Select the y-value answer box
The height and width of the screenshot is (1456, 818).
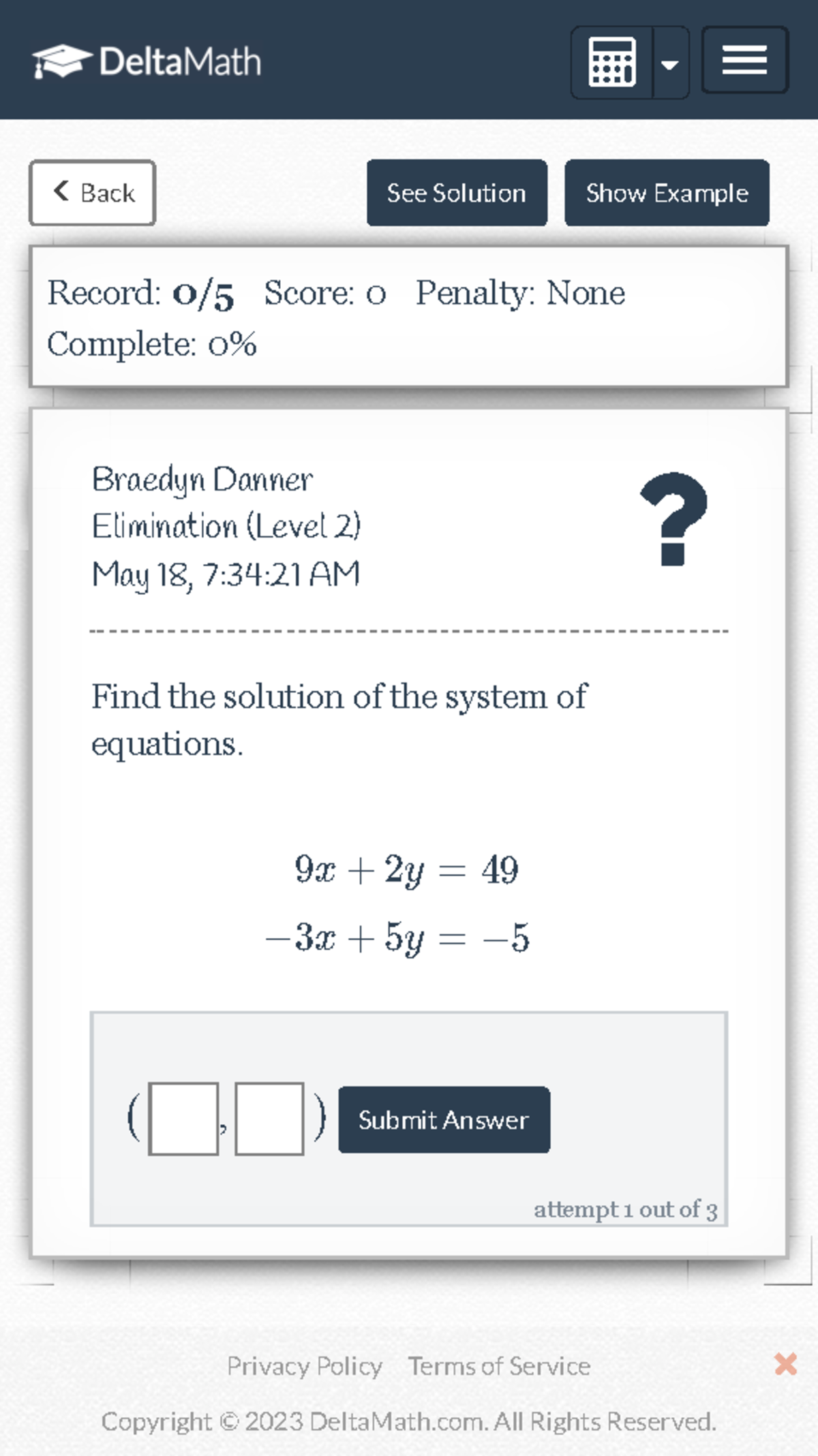(269, 1119)
